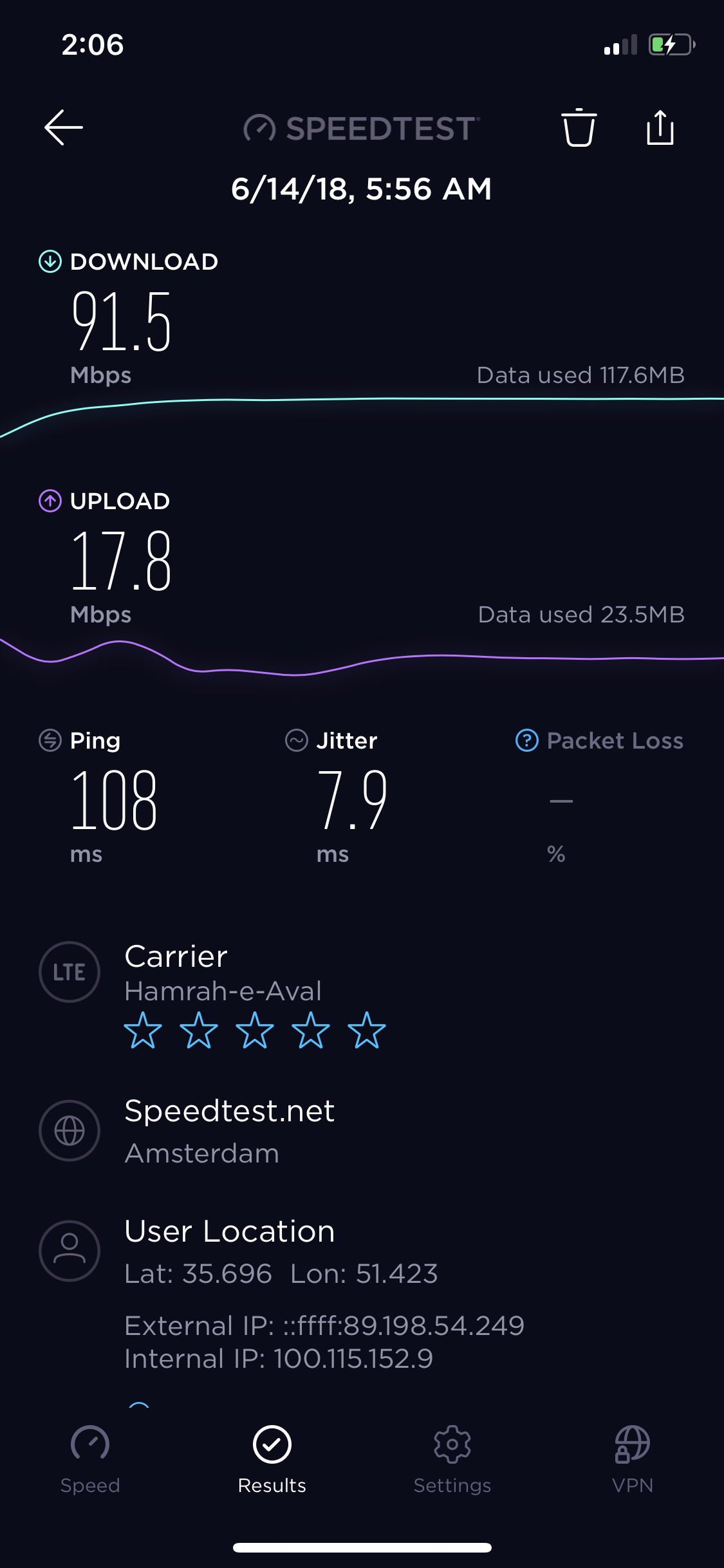Go back using the arrow
The width and height of the screenshot is (724, 1568).
click(63, 127)
